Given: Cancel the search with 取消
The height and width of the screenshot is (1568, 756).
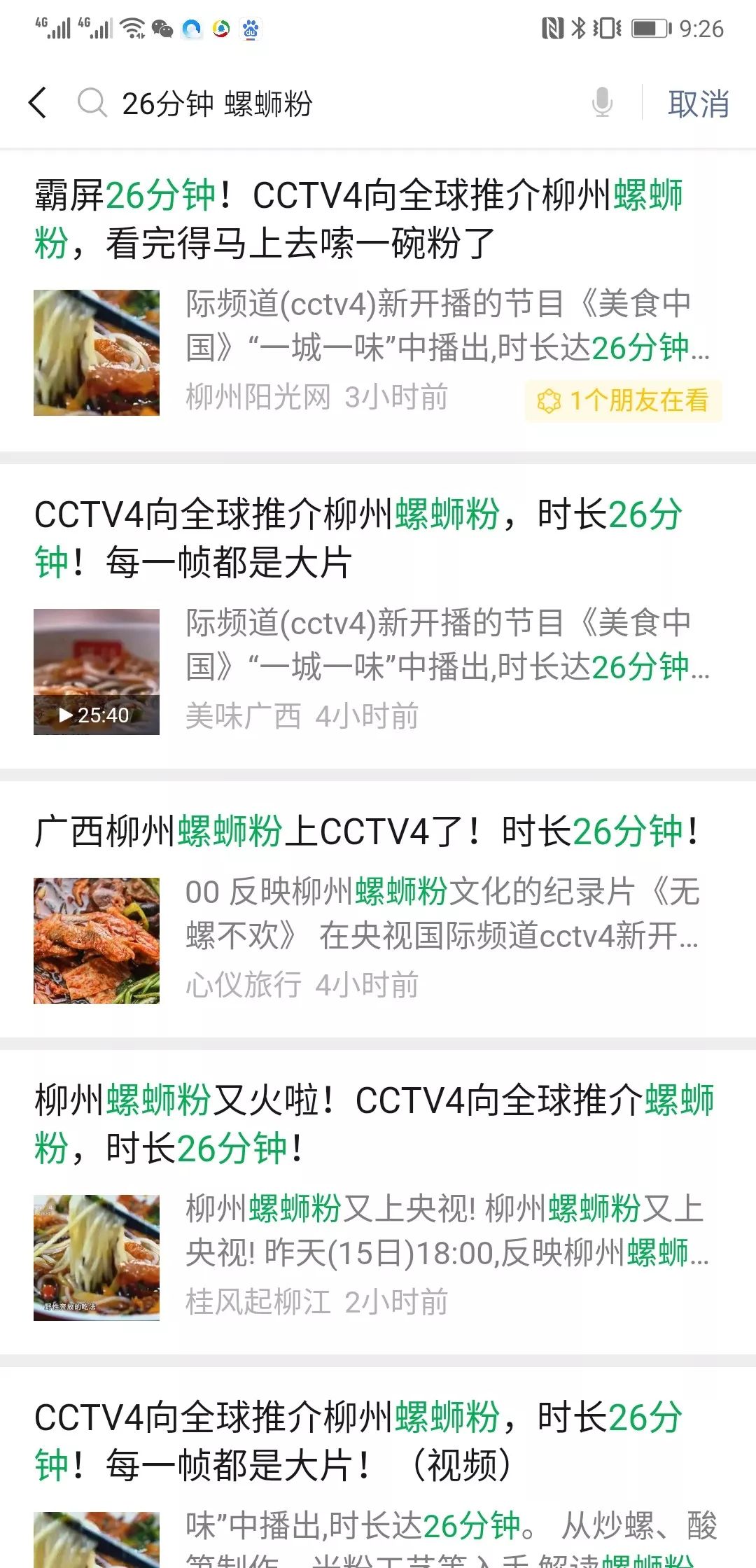Looking at the screenshot, I should point(698,104).
